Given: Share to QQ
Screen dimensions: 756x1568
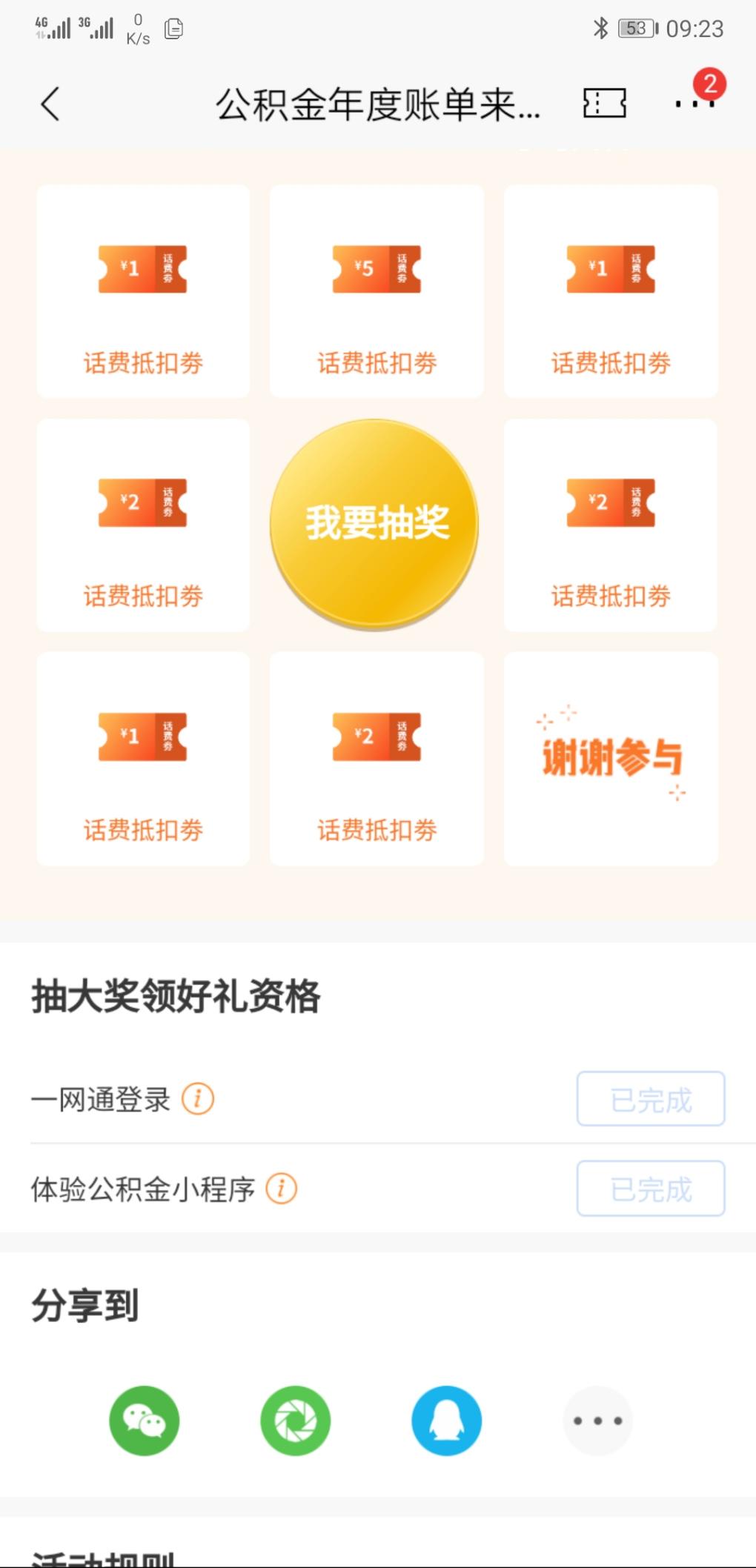Looking at the screenshot, I should [x=446, y=1421].
